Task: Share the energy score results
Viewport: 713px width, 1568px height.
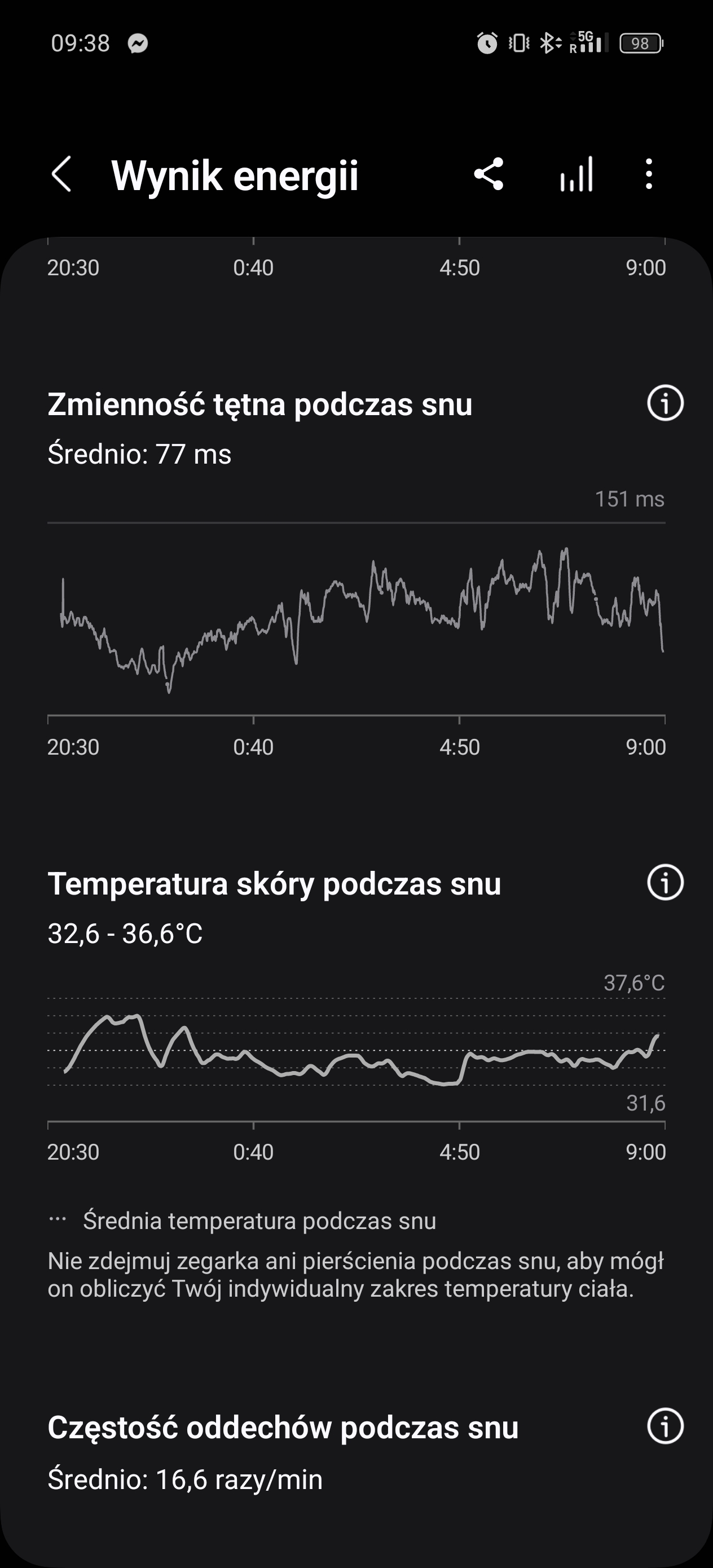Action: [x=488, y=174]
